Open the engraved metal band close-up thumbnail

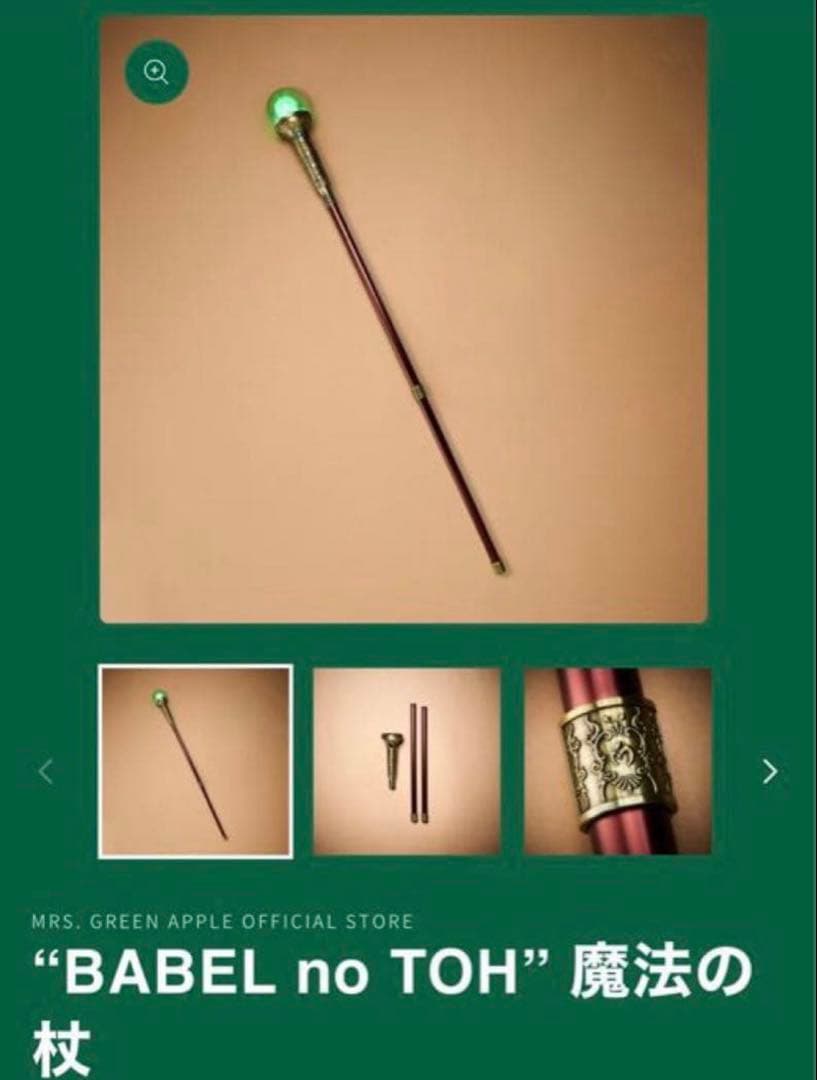click(618, 761)
